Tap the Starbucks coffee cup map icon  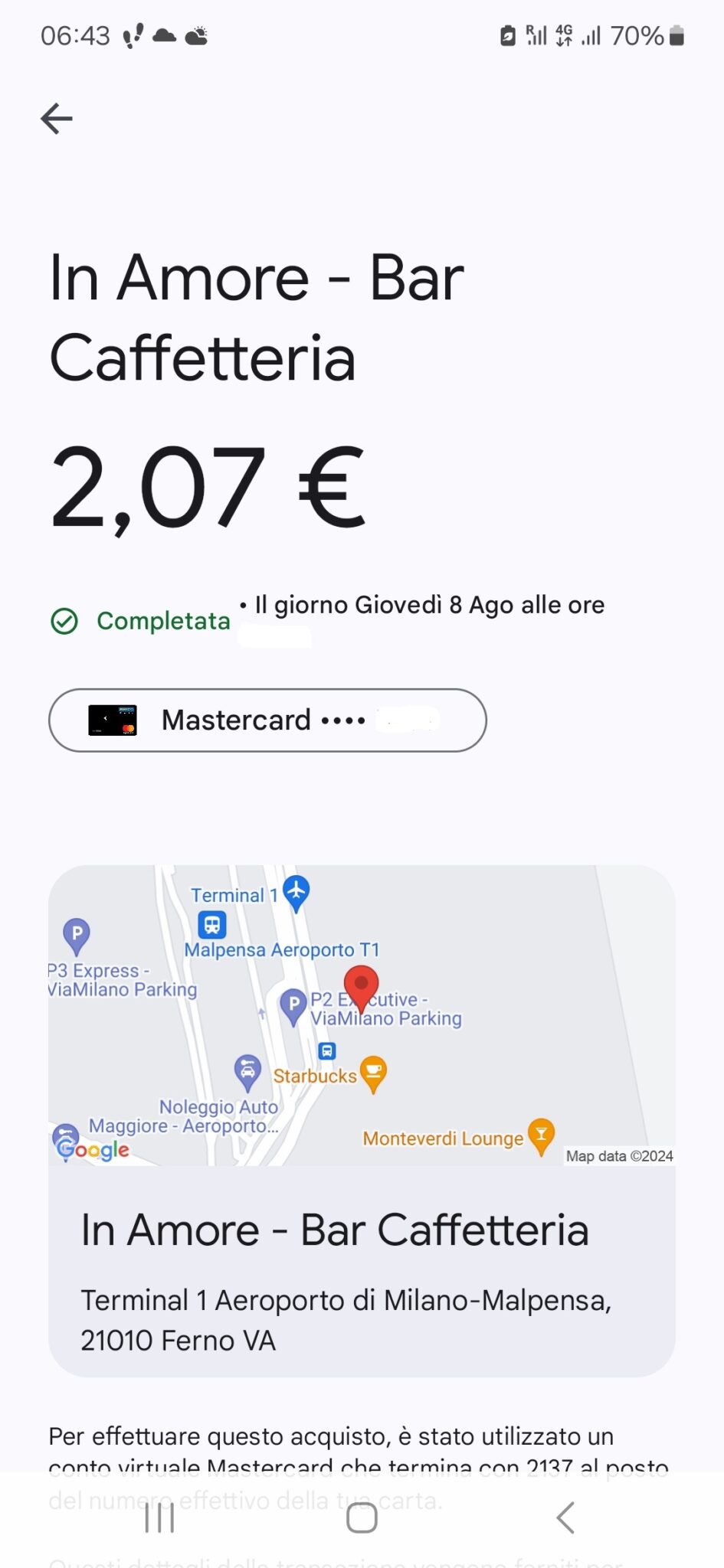pyautogui.click(x=373, y=1070)
